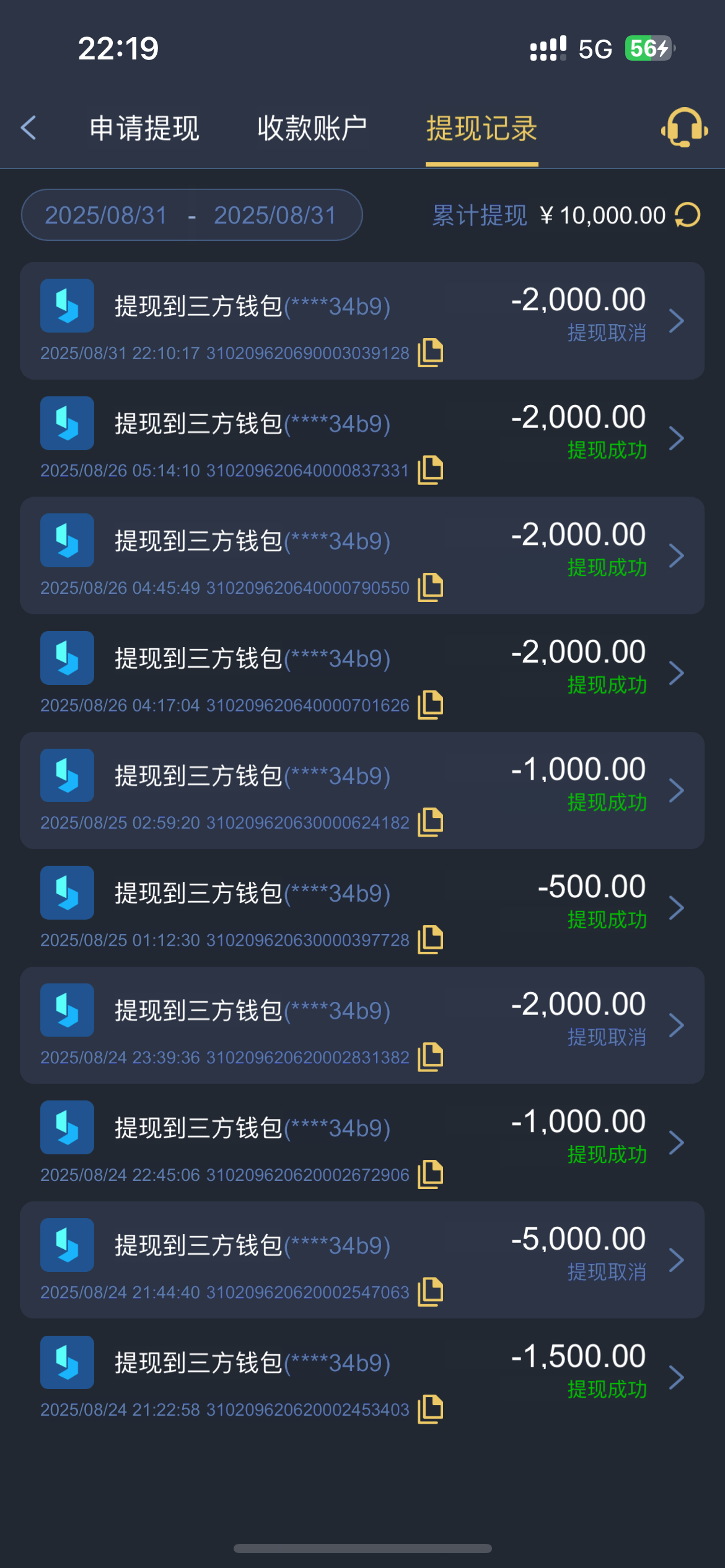
Task: Go back with the top-left arrow
Action: 29,128
